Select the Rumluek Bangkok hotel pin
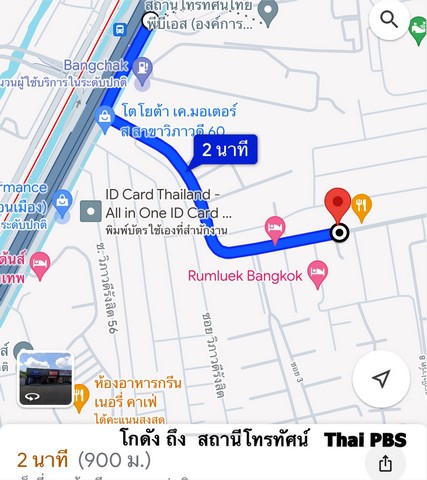 point(317,274)
